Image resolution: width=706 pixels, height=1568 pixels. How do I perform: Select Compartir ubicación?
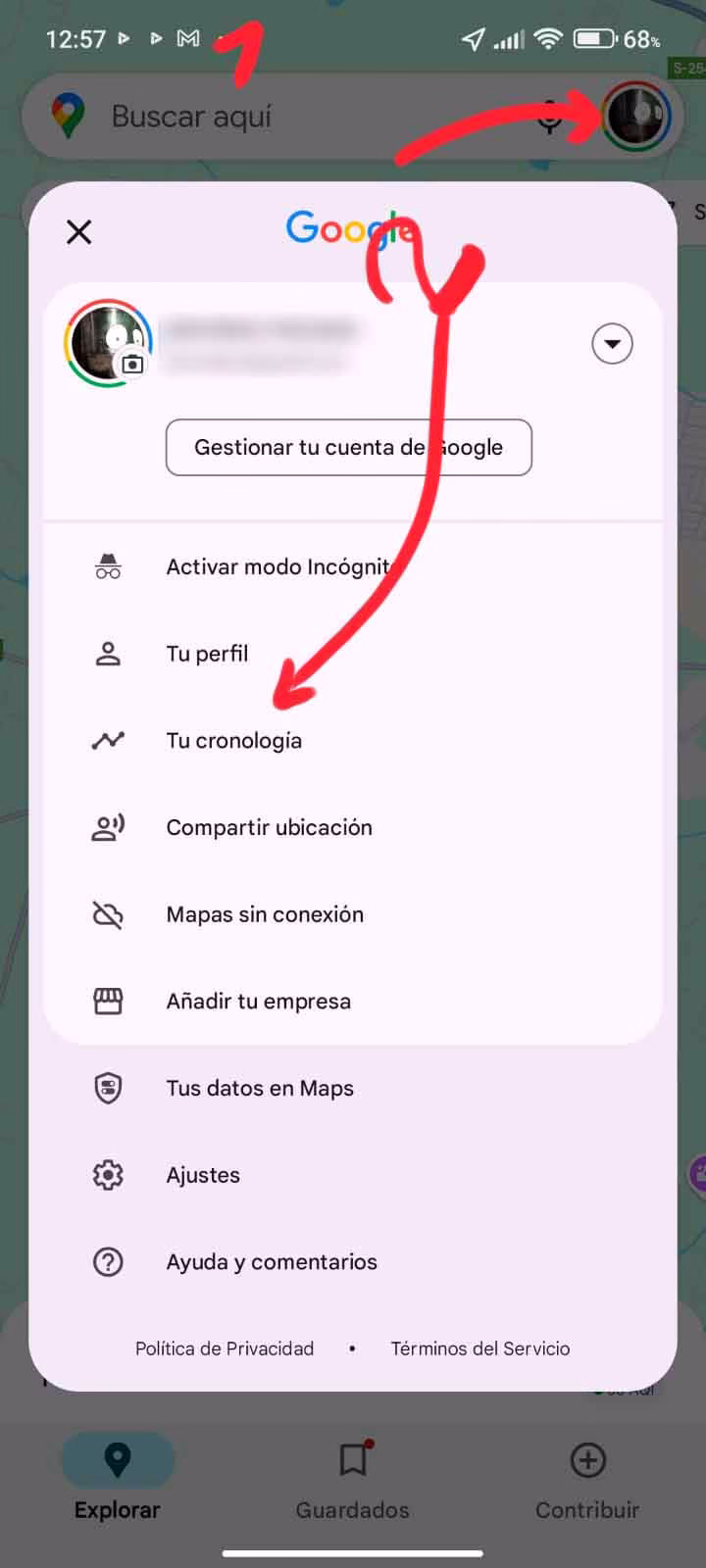pyautogui.click(x=353, y=828)
